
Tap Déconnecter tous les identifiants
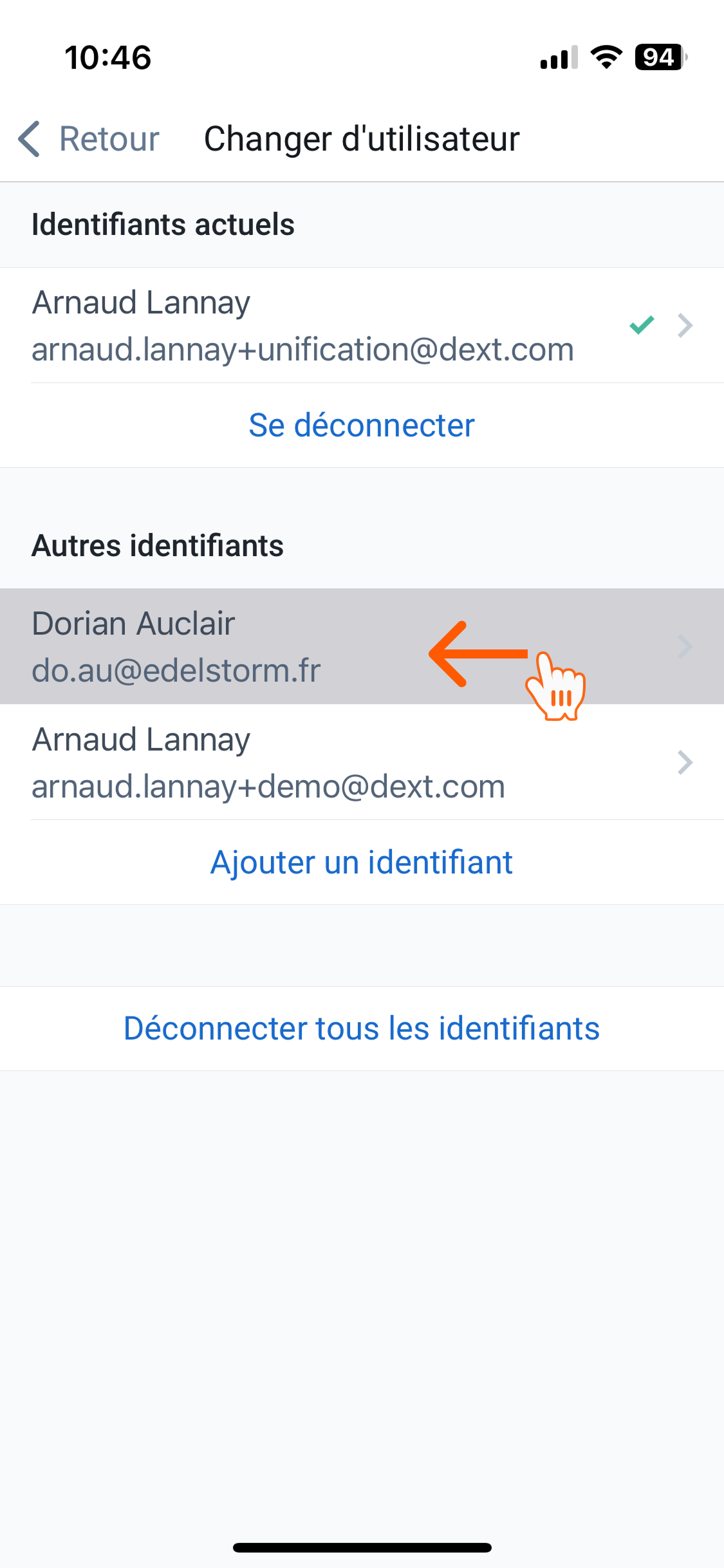(362, 1029)
